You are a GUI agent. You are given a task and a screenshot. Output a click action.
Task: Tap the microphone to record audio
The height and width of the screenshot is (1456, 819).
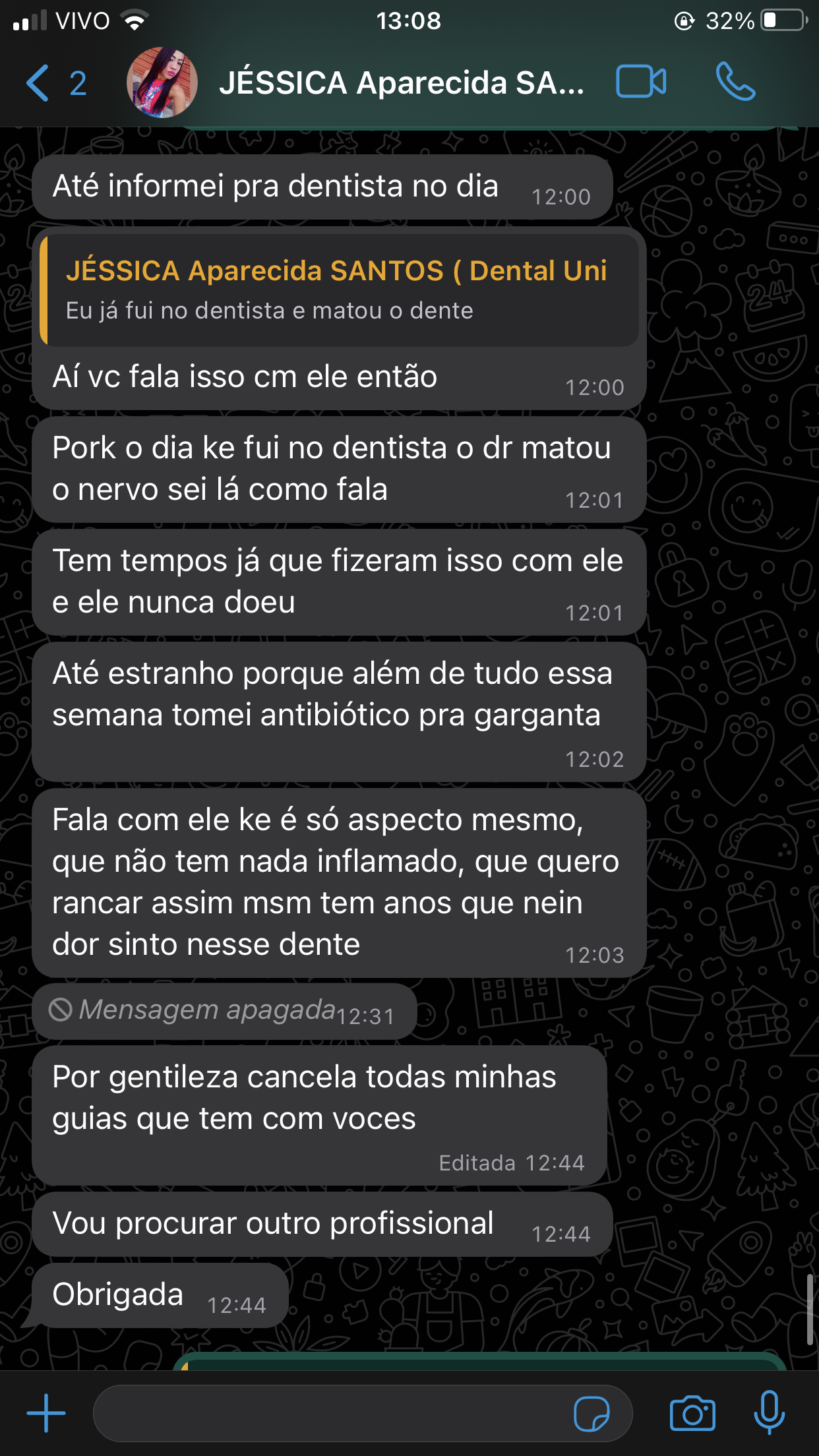click(769, 1412)
